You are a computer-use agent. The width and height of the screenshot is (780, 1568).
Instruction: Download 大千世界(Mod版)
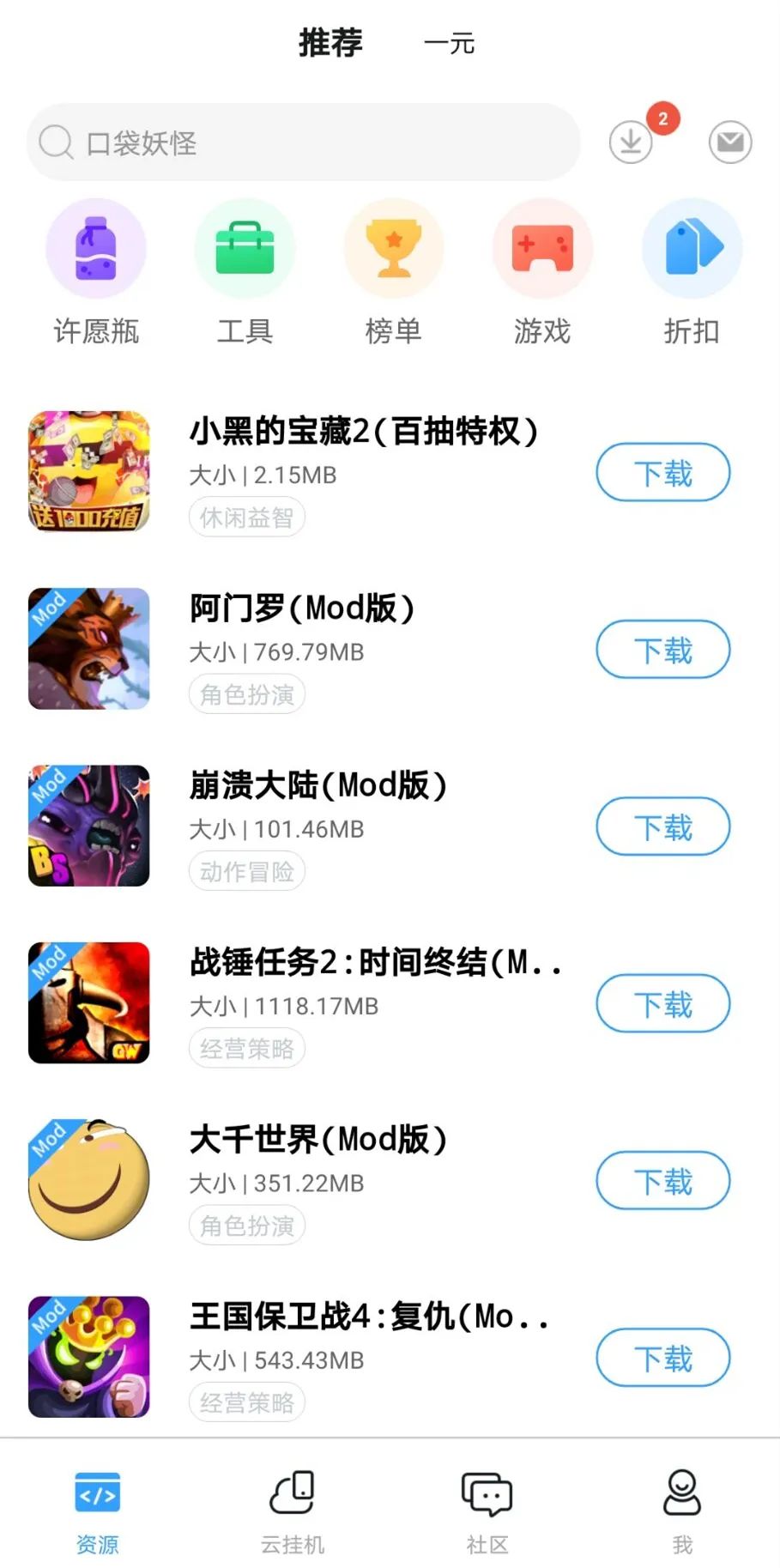click(662, 1181)
